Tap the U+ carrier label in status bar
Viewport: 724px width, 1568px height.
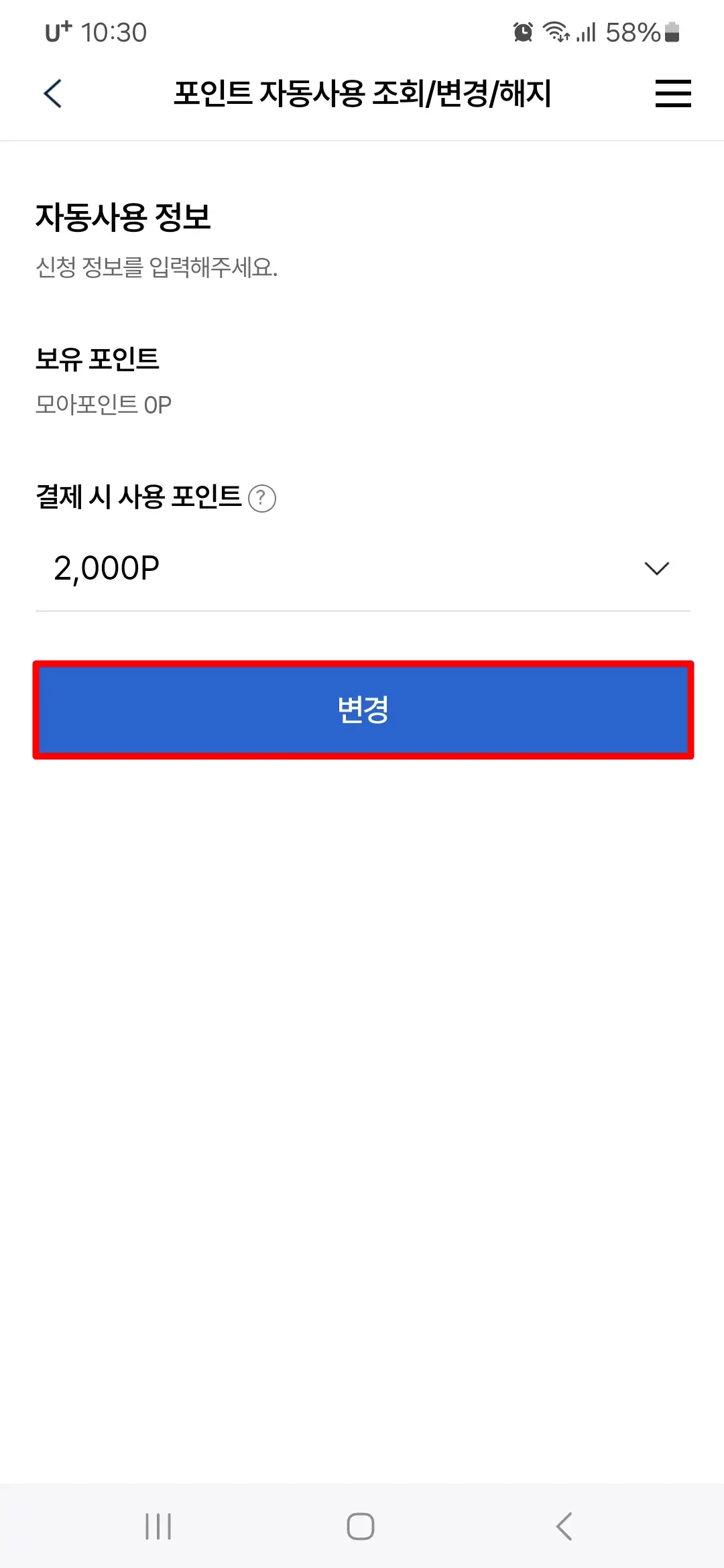52,31
